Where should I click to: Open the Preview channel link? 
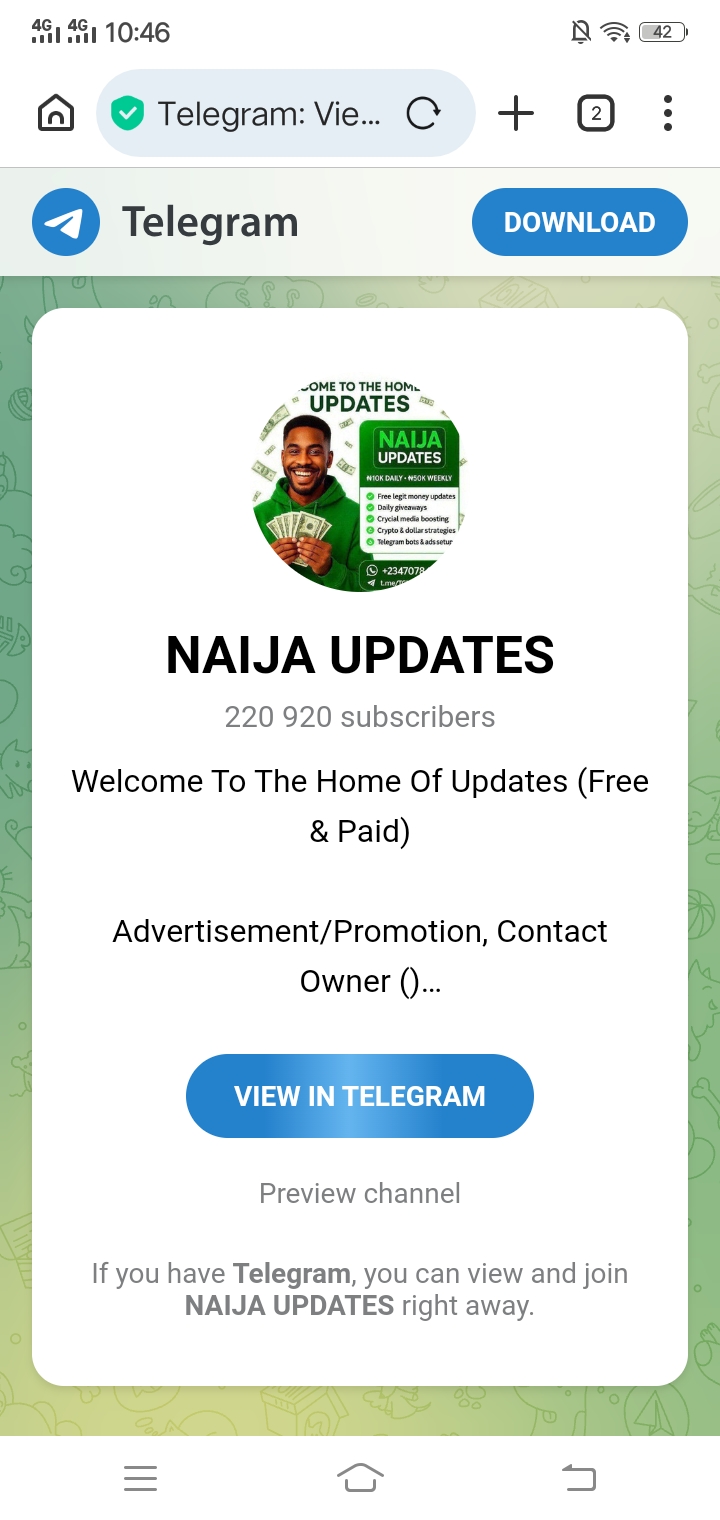point(360,1193)
